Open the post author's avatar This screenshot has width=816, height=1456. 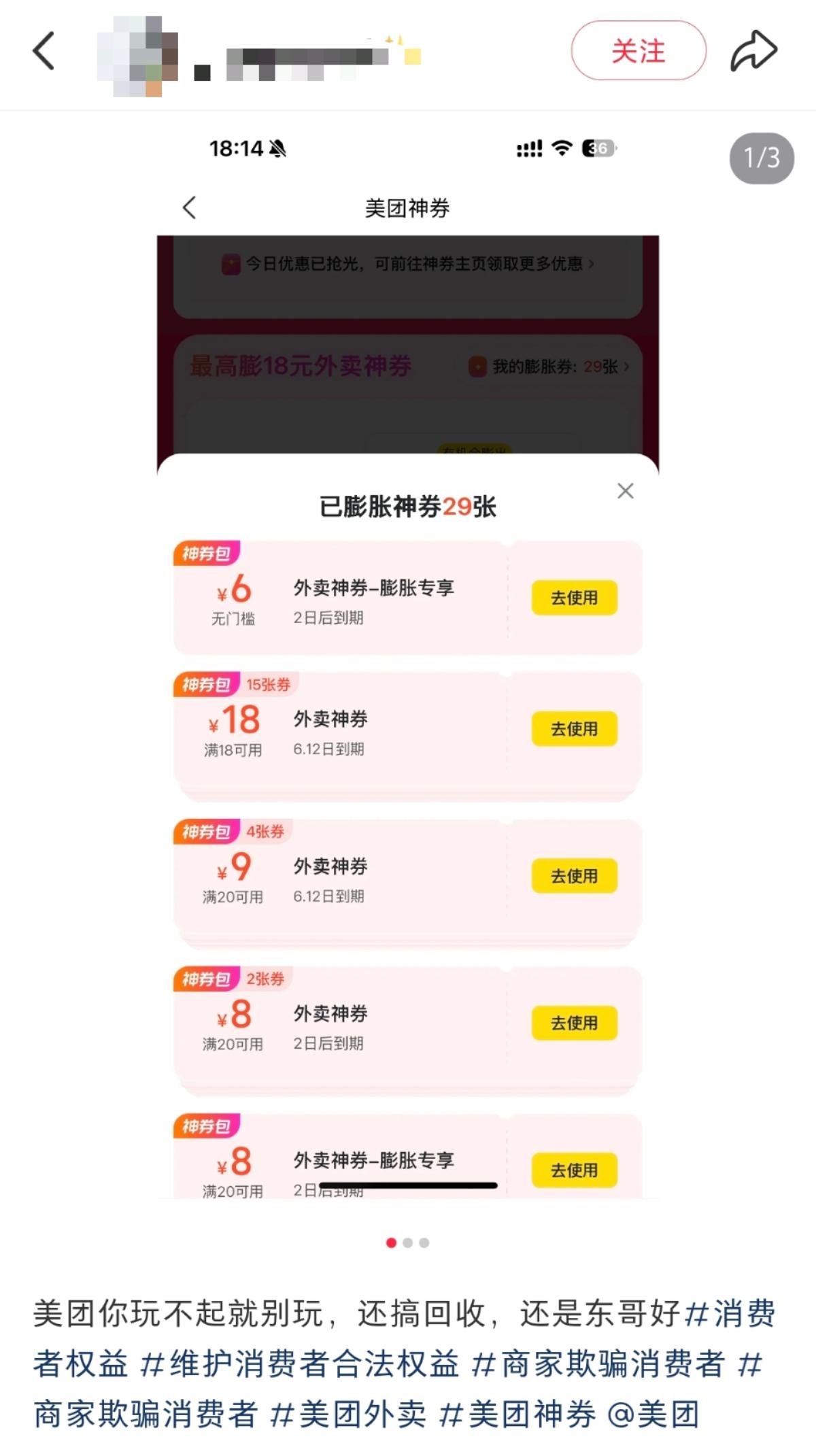[x=137, y=56]
